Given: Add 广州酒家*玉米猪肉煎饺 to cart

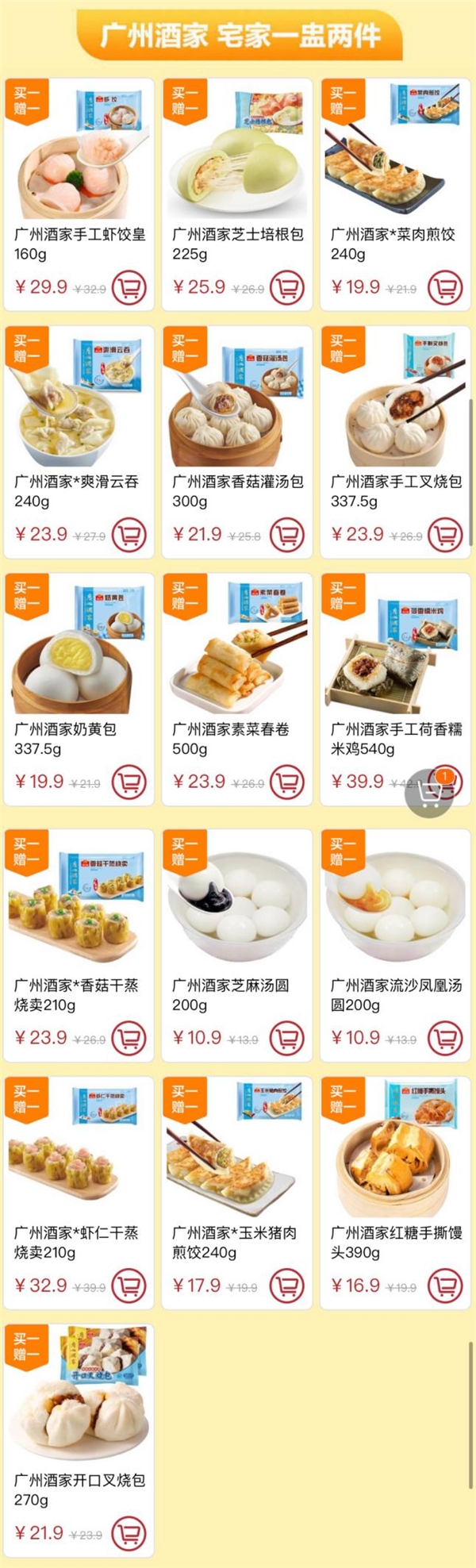Looking at the screenshot, I should point(286,1286).
